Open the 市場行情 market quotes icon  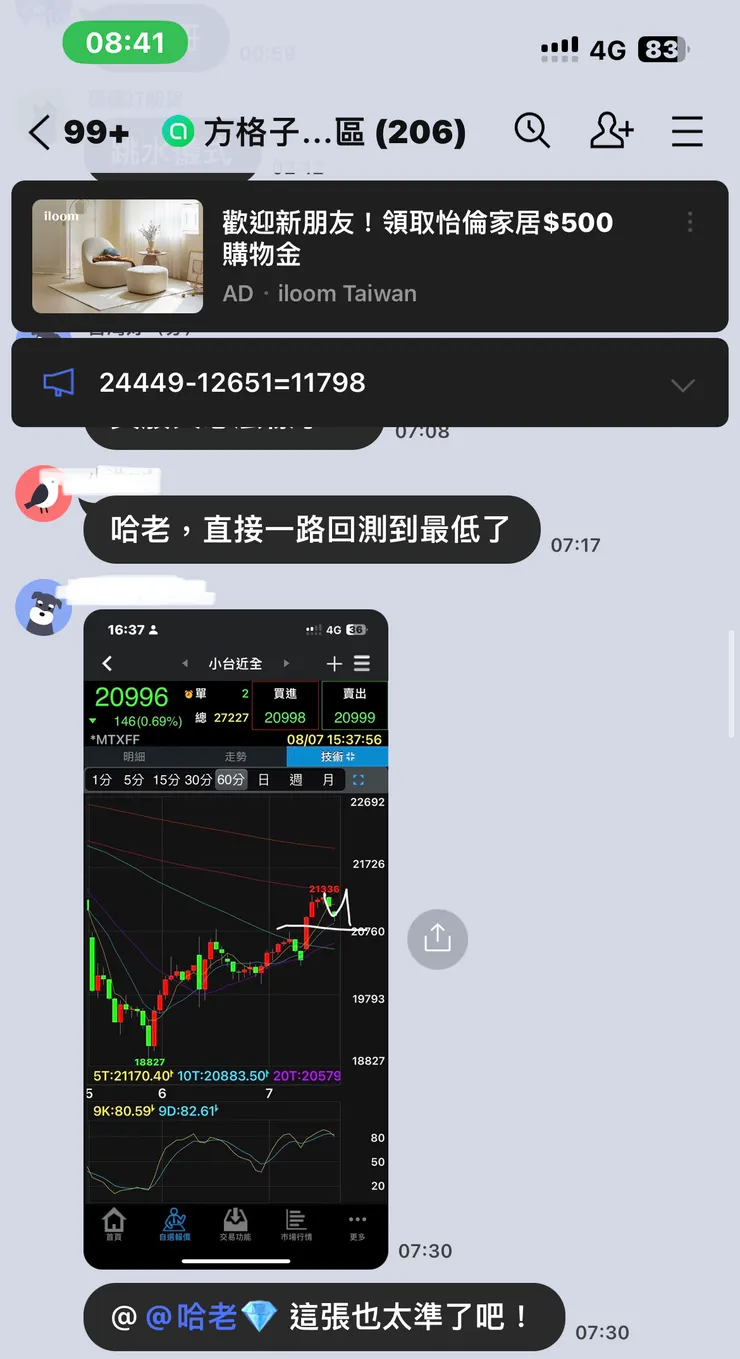[296, 1224]
